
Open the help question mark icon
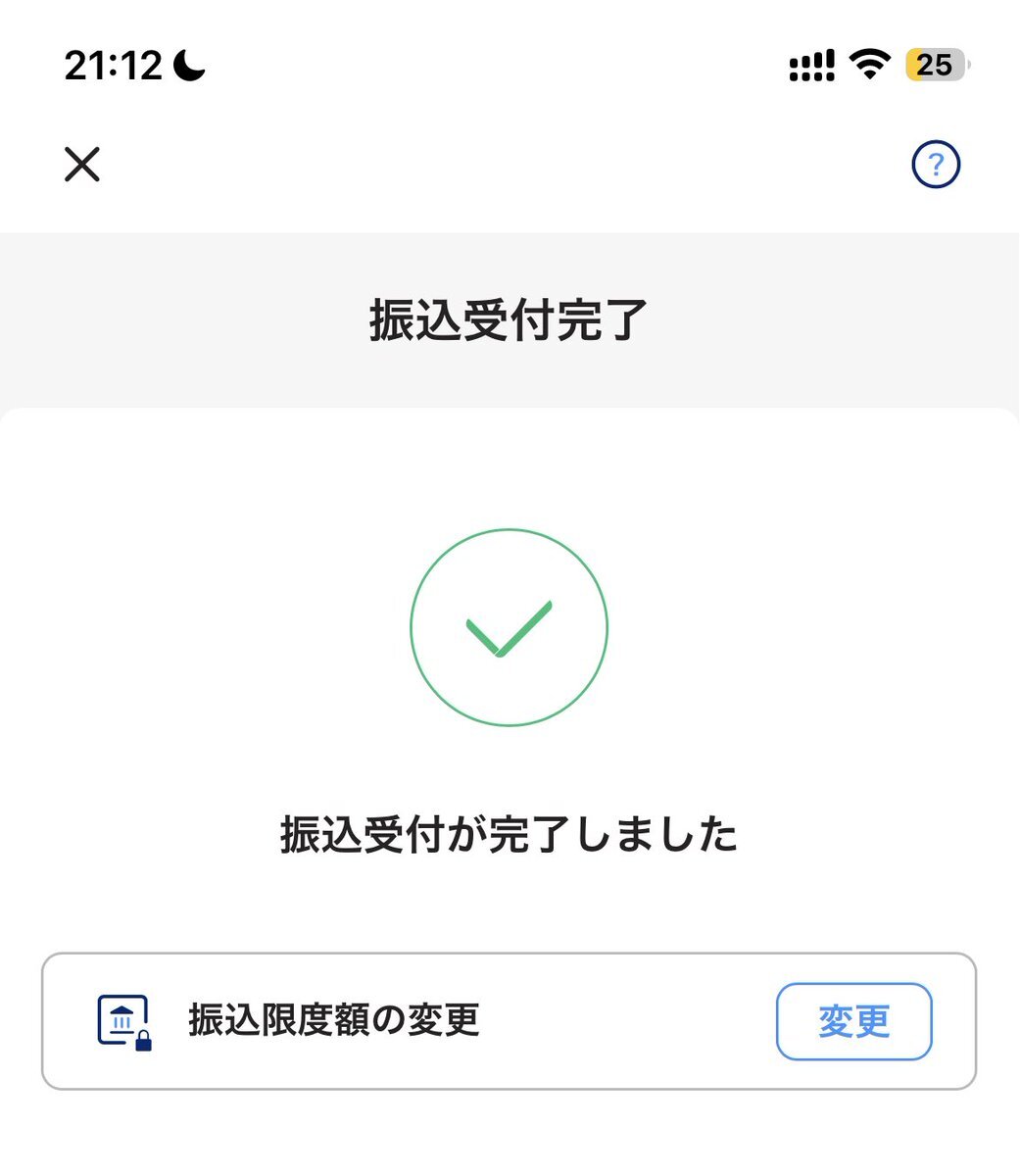tap(936, 165)
